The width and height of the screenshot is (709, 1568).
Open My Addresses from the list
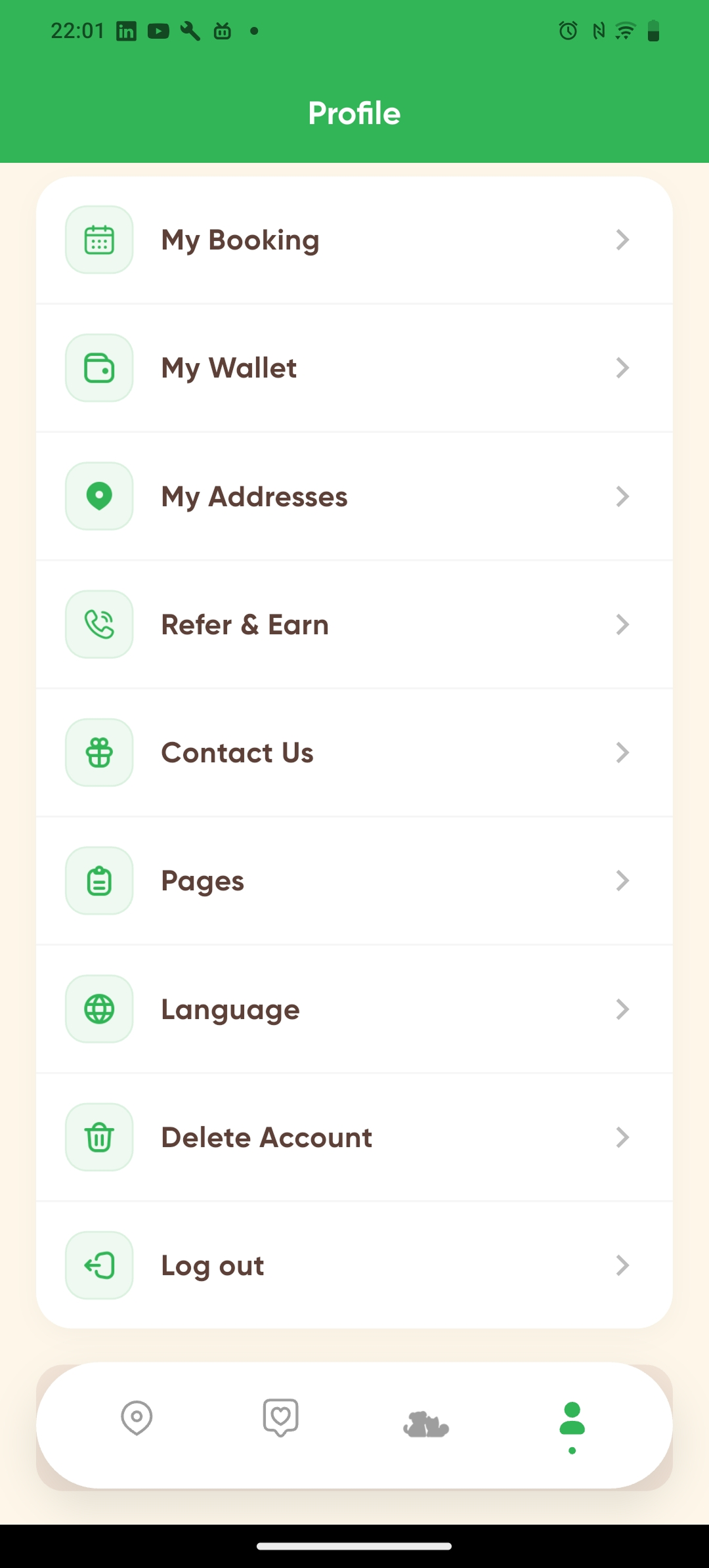pos(354,496)
